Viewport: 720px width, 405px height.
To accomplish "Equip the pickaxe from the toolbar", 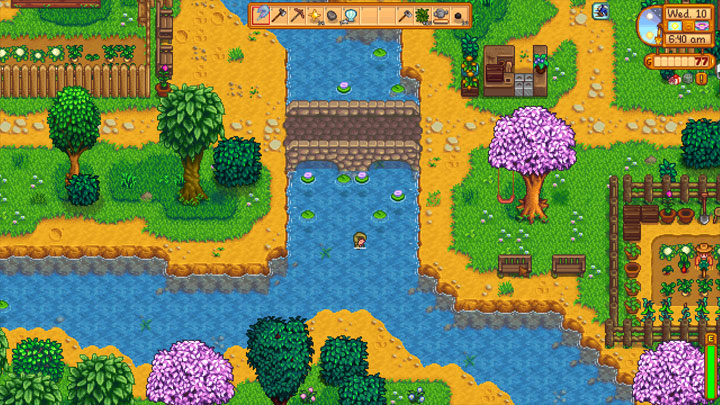I will tap(297, 15).
